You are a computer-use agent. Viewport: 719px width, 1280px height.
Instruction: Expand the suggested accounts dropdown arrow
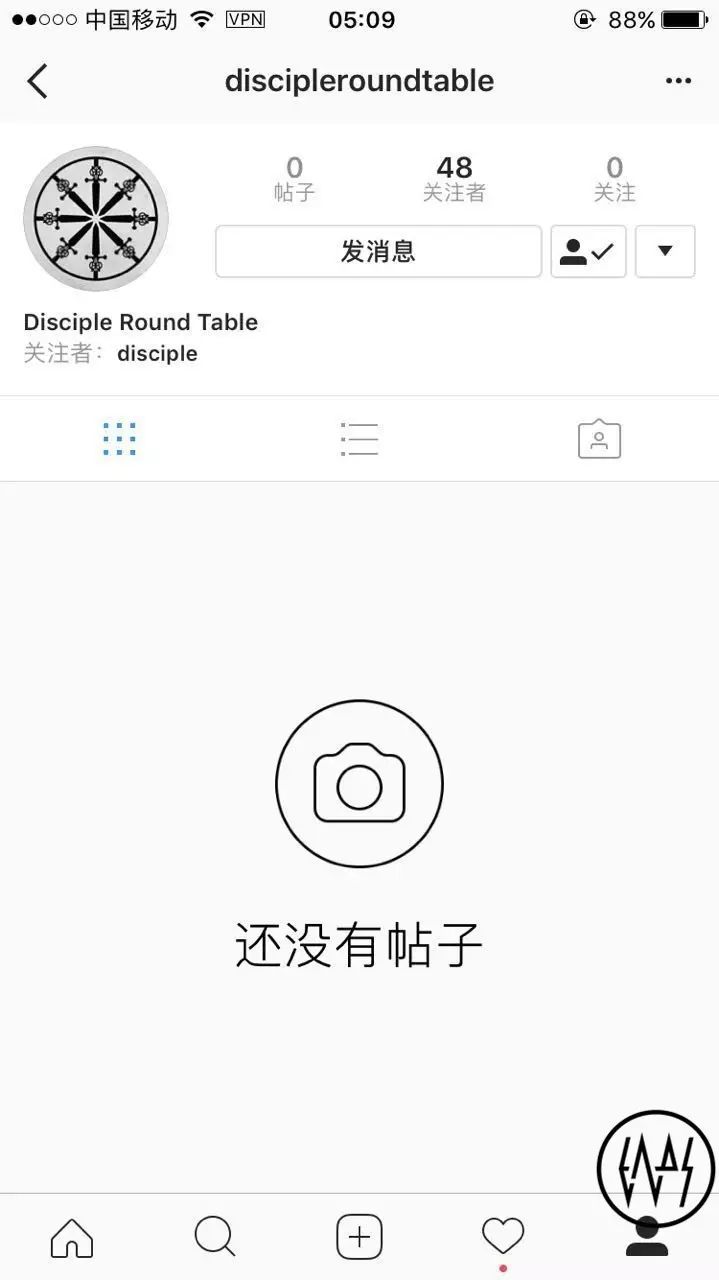tap(665, 252)
